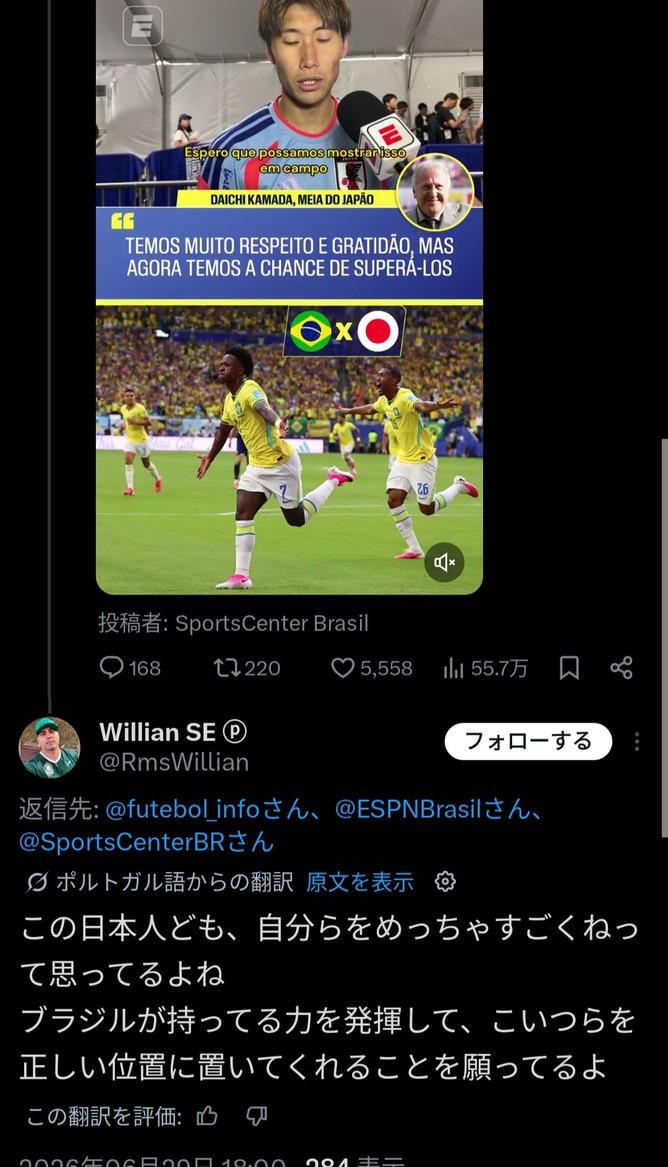Open overflow menu on Willian SE's reply
This screenshot has height=1167, width=668.
(637, 741)
